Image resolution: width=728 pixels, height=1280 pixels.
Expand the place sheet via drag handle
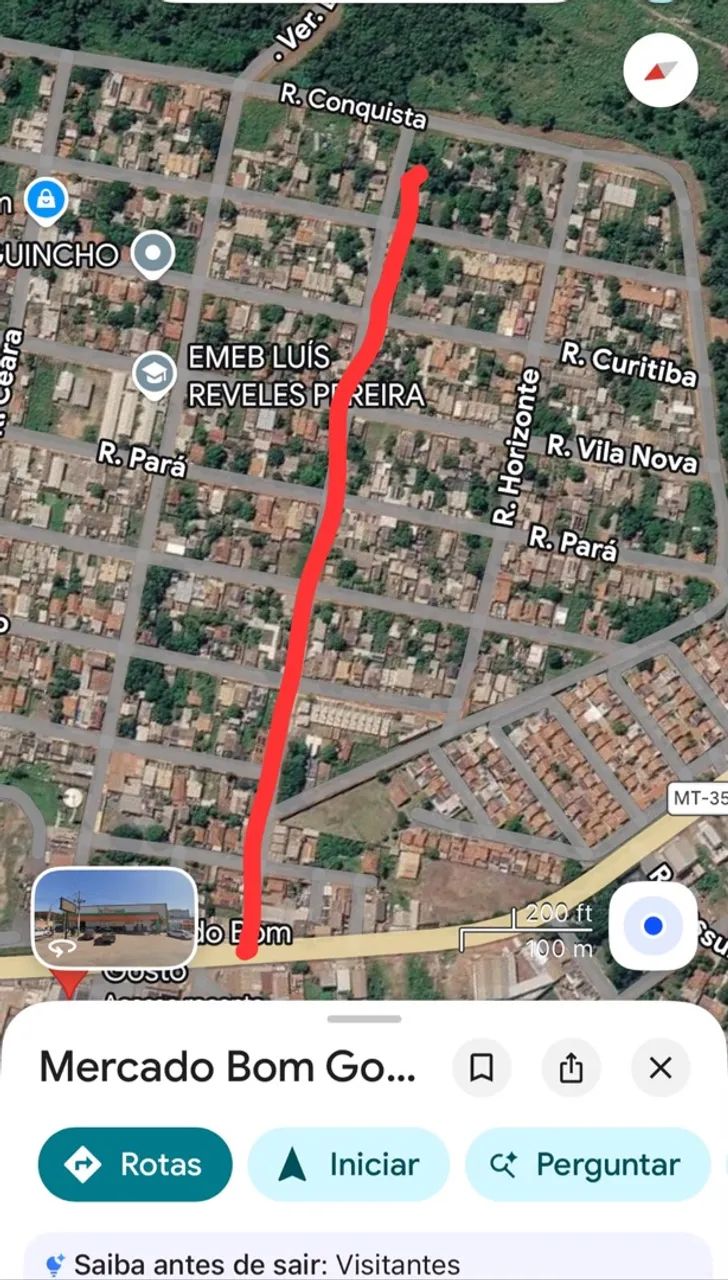(x=364, y=1019)
